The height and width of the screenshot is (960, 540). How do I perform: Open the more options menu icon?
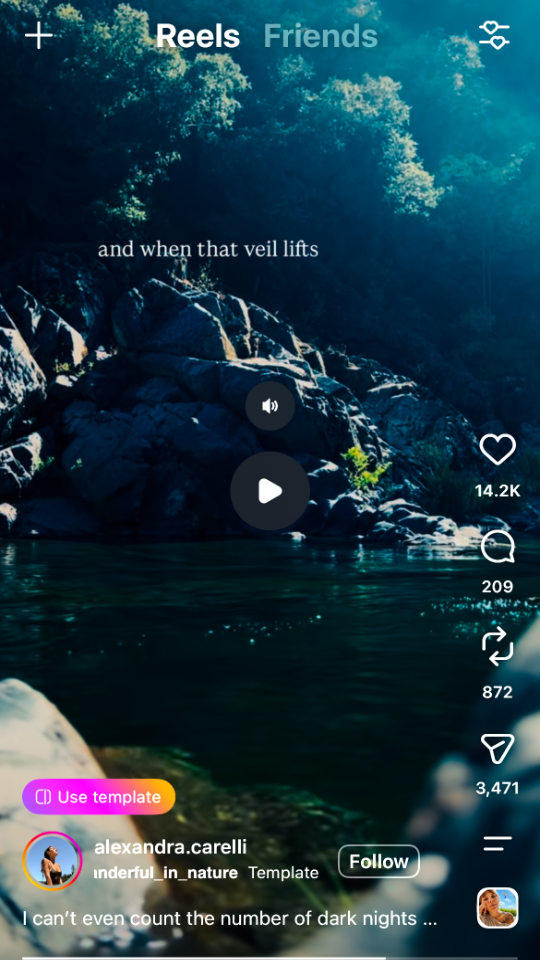[x=497, y=844]
